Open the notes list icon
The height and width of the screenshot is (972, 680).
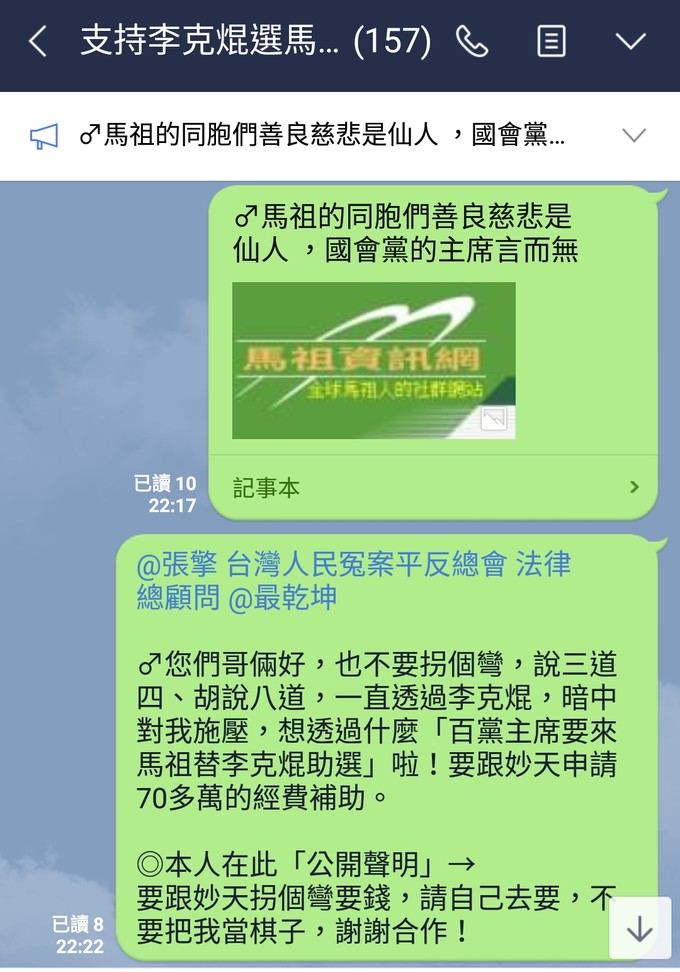[551, 41]
